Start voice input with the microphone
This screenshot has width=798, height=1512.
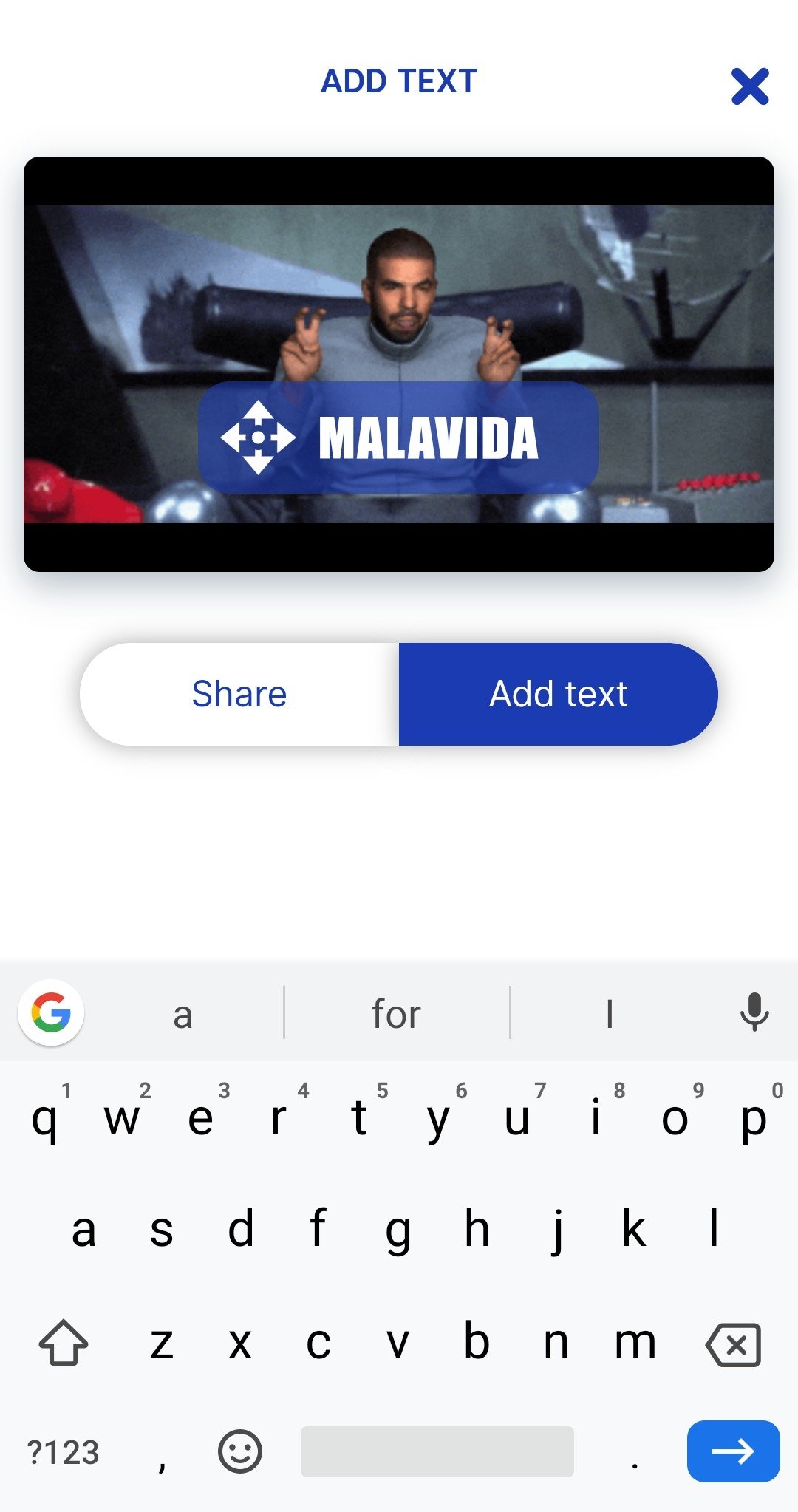point(754,1012)
